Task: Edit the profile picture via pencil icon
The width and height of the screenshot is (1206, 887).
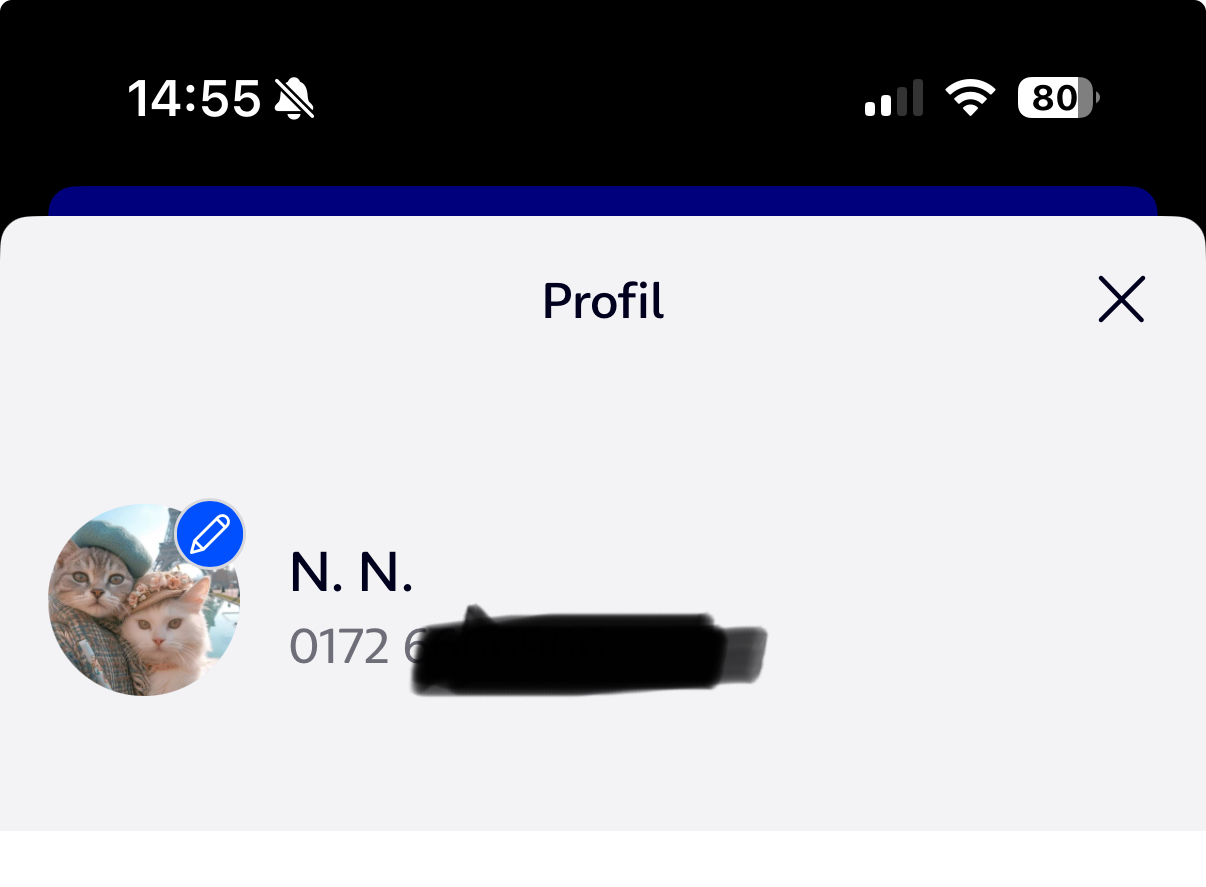Action: [210, 536]
